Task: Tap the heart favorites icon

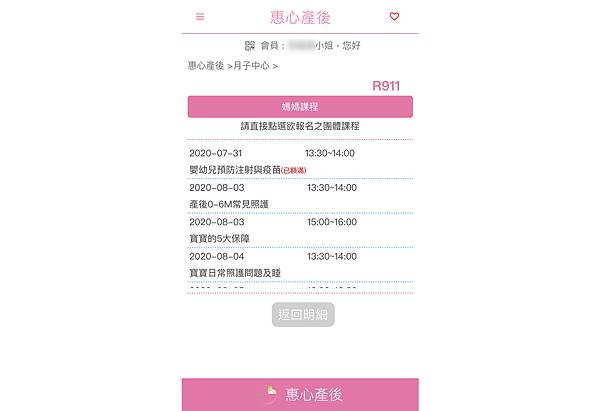Action: pyautogui.click(x=394, y=17)
